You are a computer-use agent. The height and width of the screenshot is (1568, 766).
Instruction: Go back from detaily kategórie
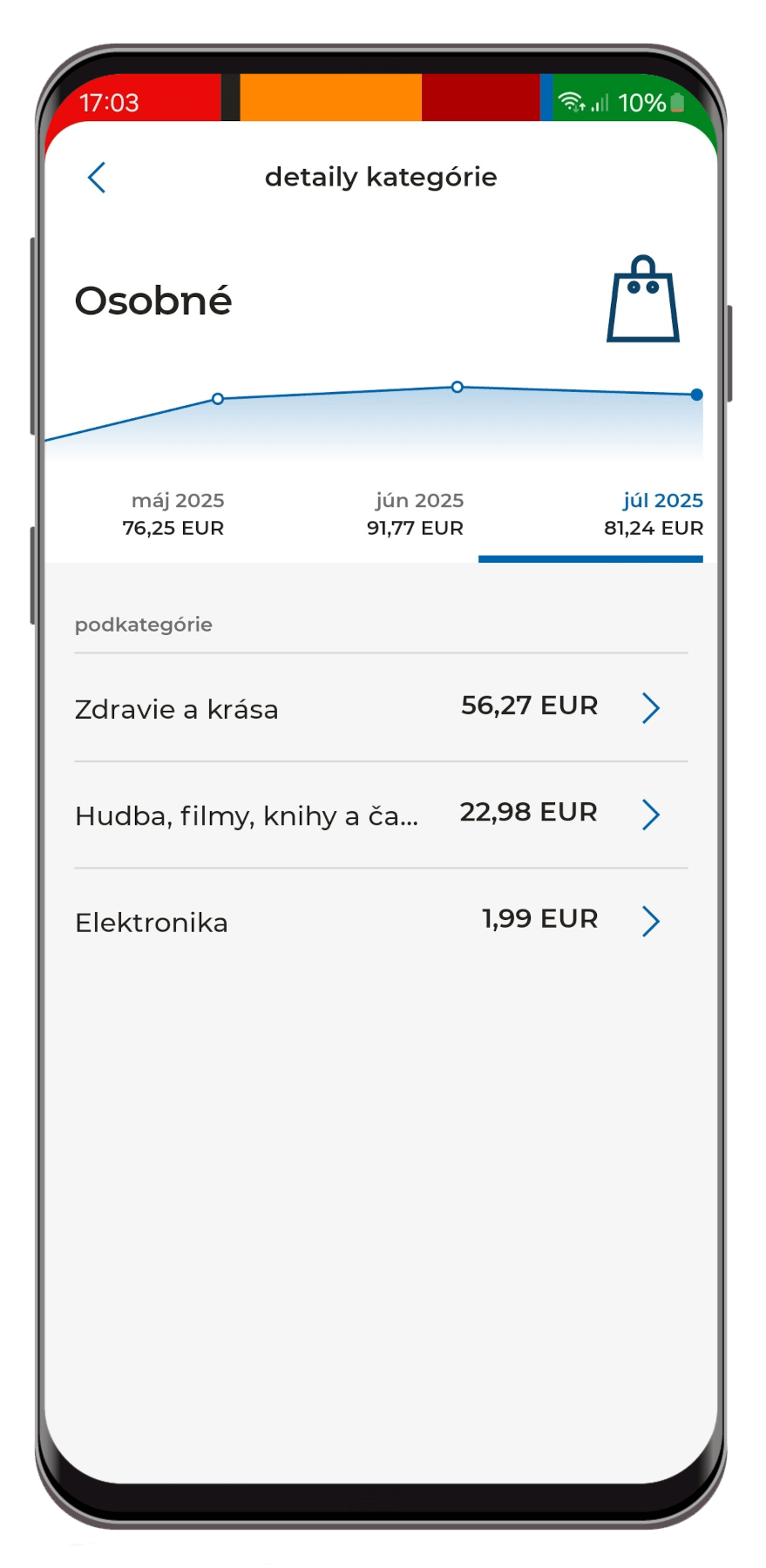pos(97,178)
